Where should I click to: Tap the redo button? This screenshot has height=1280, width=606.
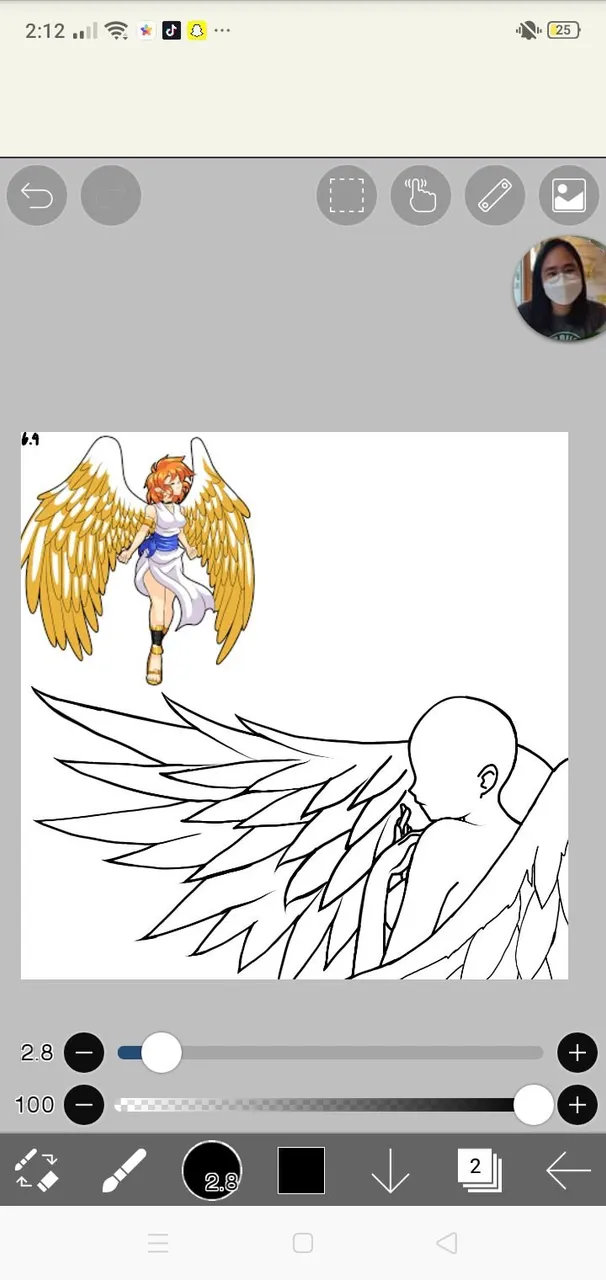(111, 196)
